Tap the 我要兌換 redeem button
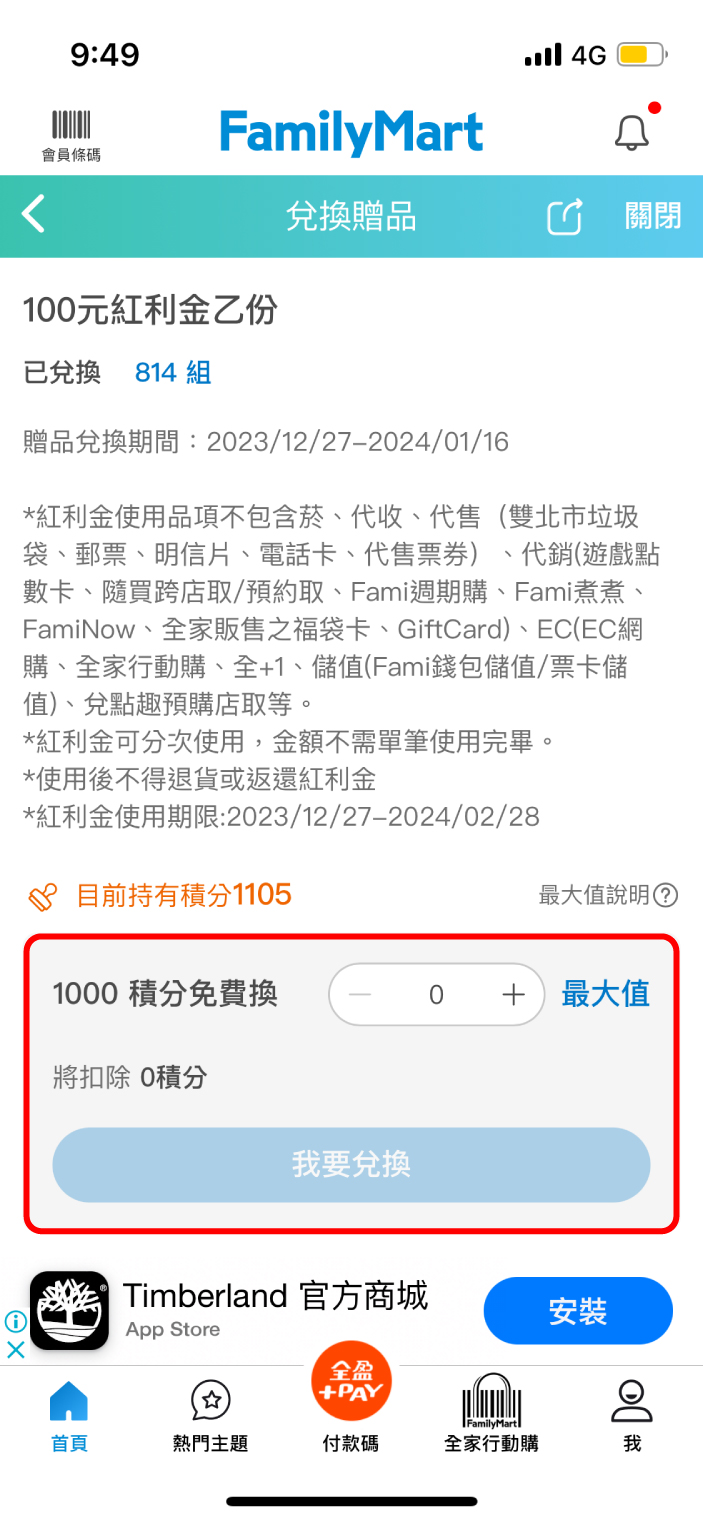The image size is (703, 1520). click(x=351, y=1165)
